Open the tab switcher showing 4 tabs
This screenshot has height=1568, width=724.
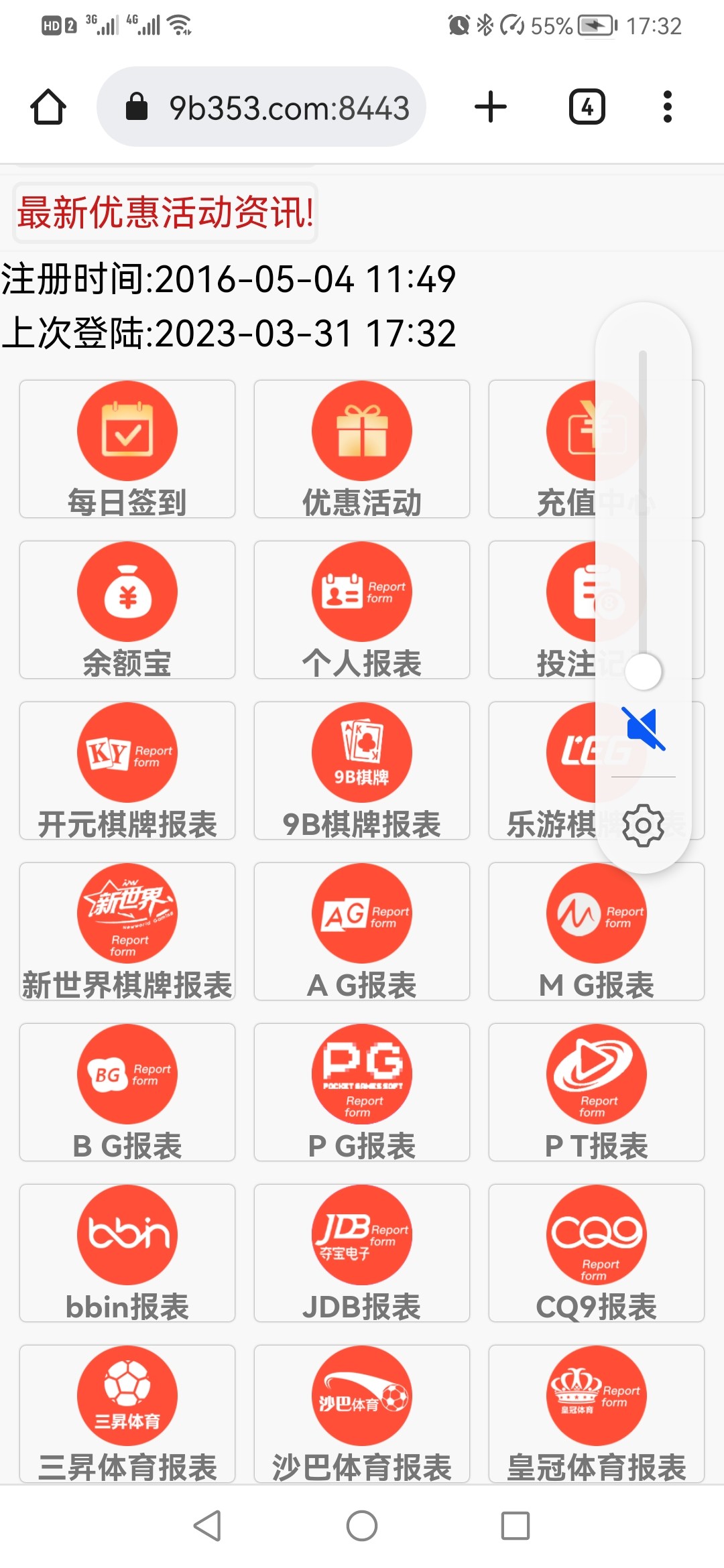pyautogui.click(x=587, y=107)
